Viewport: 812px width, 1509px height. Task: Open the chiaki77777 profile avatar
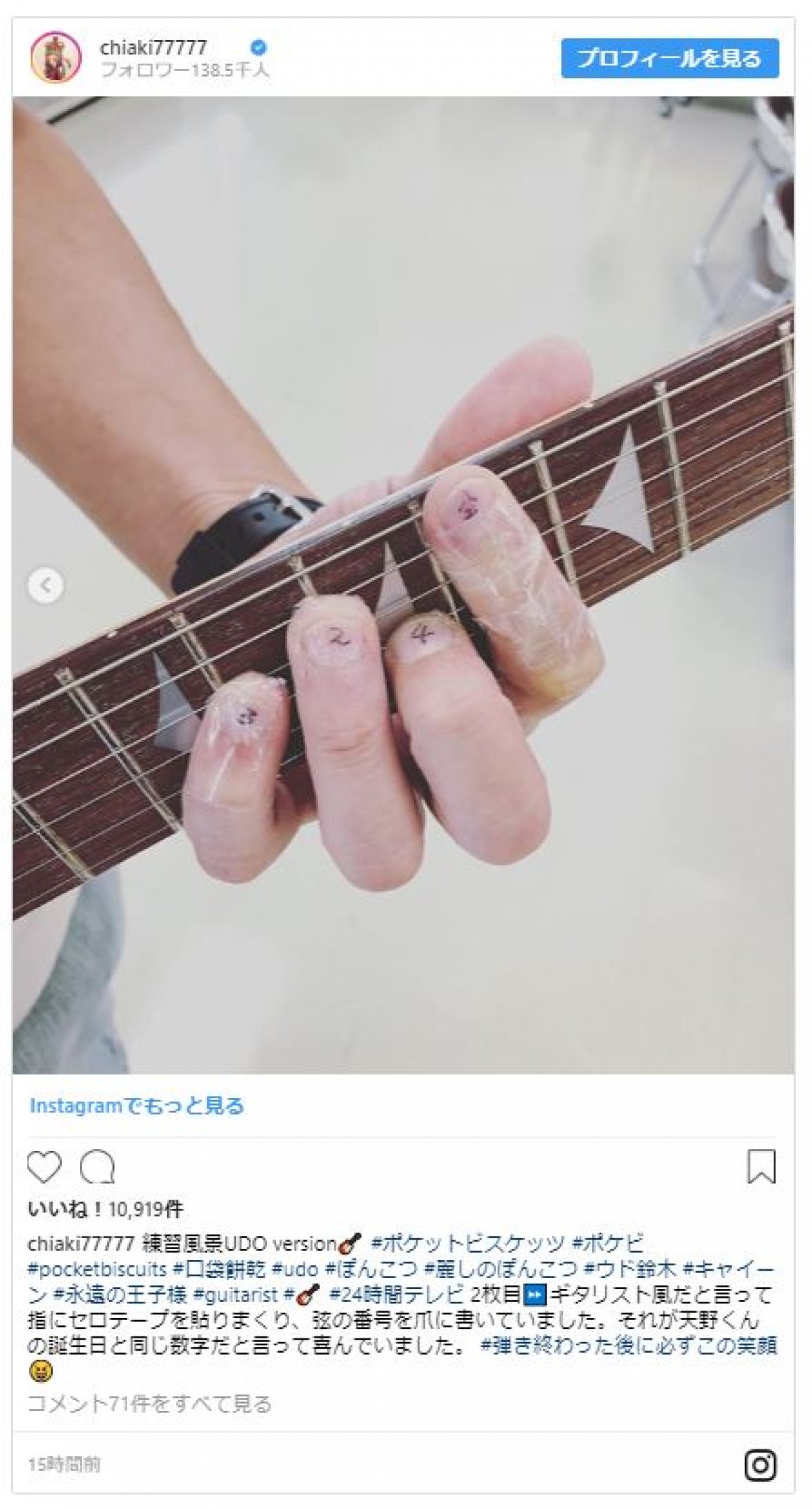coord(55,58)
